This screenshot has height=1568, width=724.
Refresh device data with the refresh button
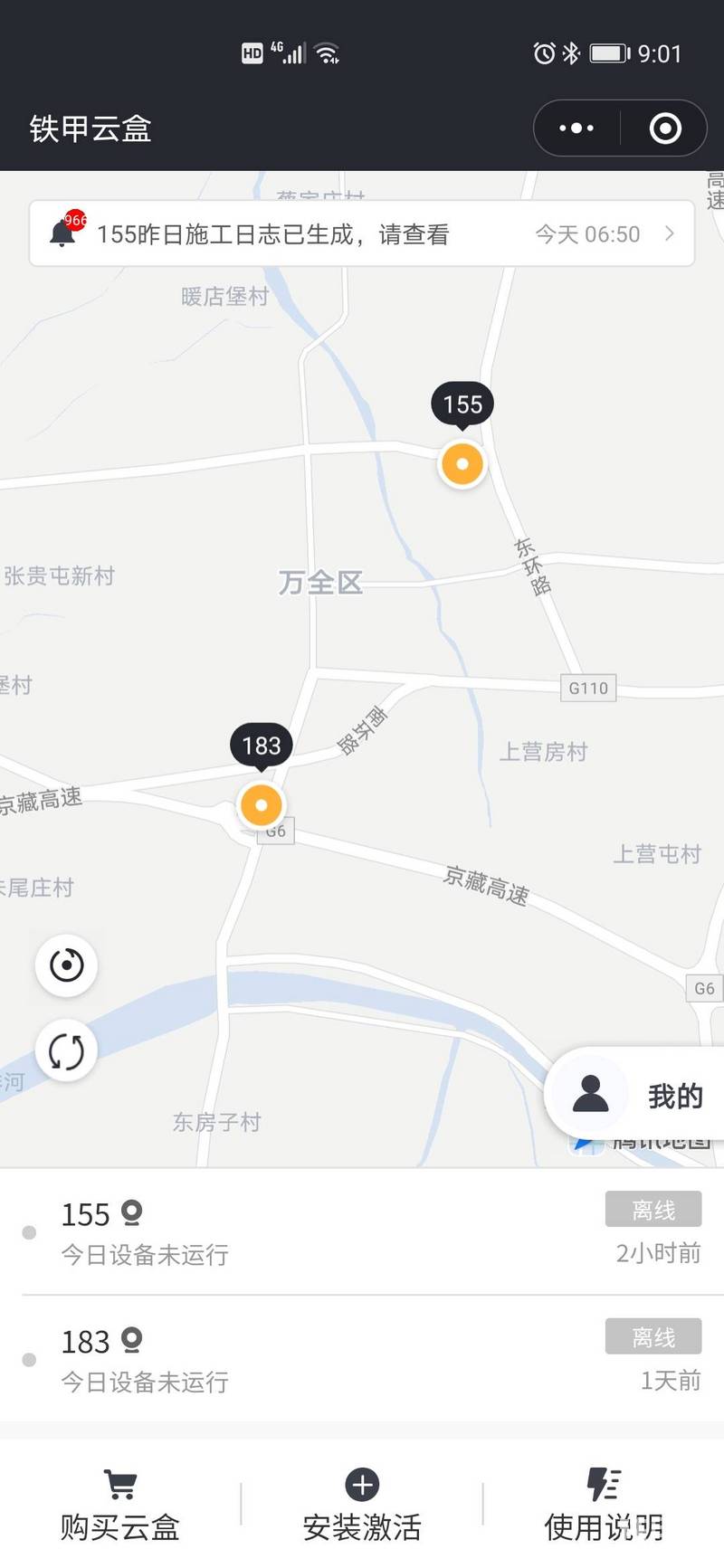point(66,1051)
